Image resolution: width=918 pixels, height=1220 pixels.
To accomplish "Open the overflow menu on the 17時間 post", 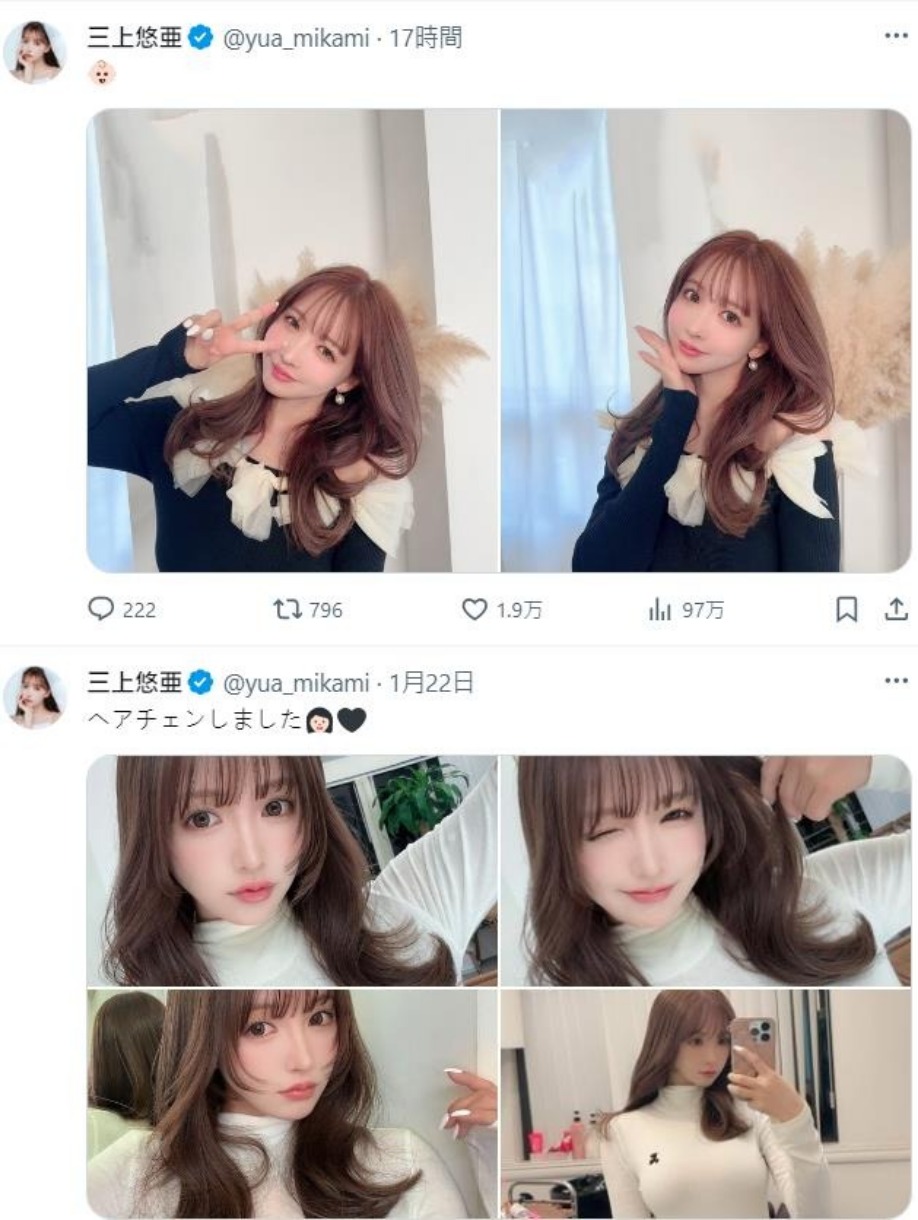I will click(x=896, y=36).
